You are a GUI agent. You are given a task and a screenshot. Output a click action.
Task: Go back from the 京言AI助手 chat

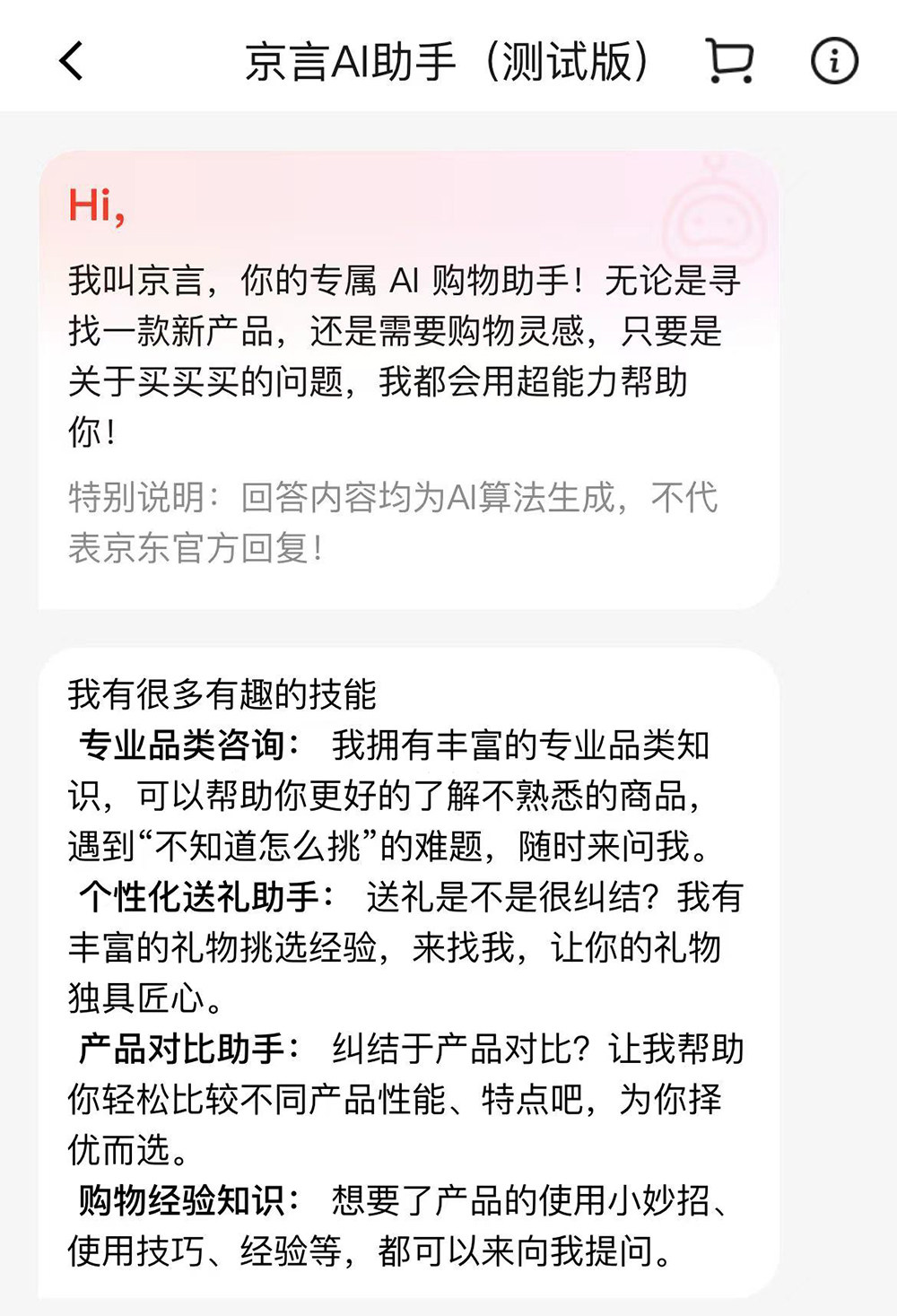click(x=71, y=61)
